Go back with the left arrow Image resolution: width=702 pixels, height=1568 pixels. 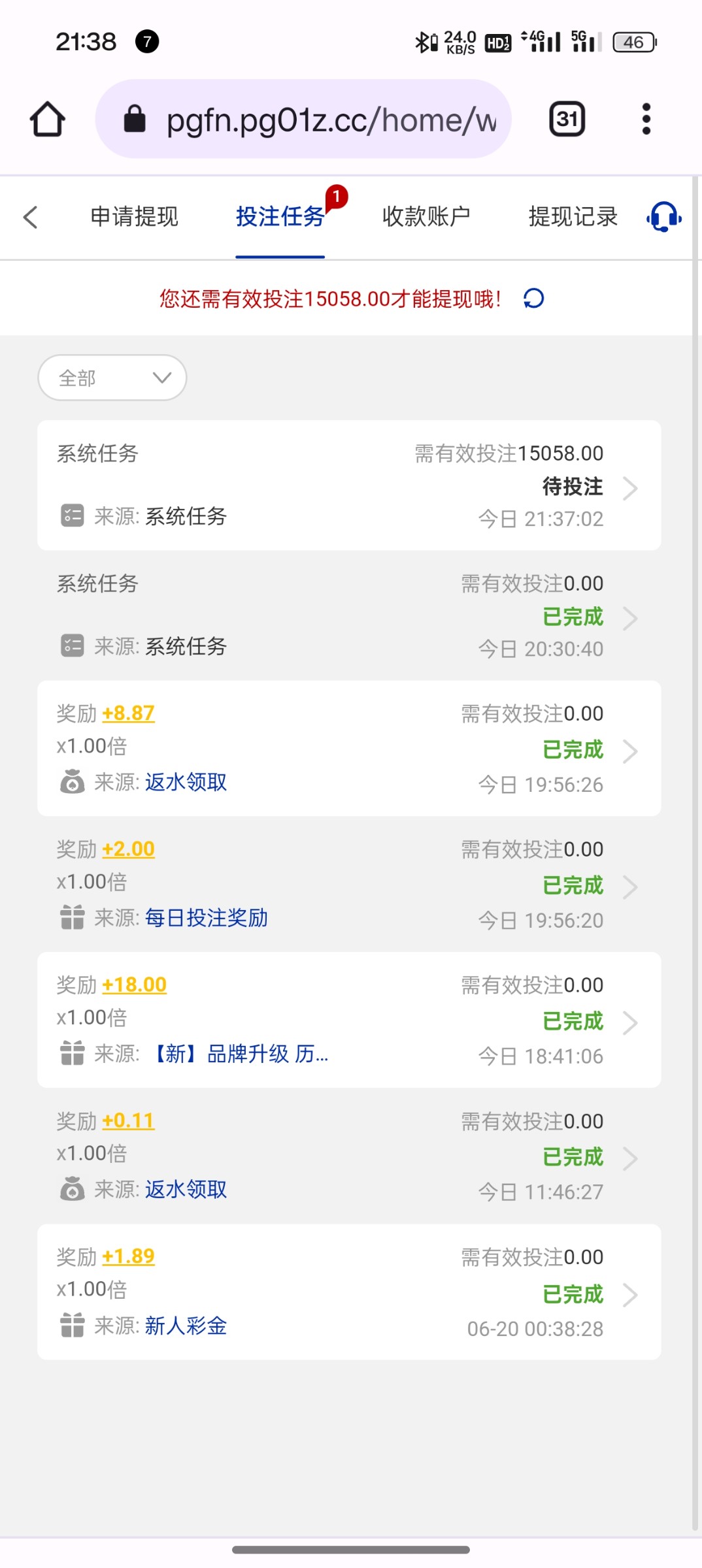pyautogui.click(x=31, y=217)
